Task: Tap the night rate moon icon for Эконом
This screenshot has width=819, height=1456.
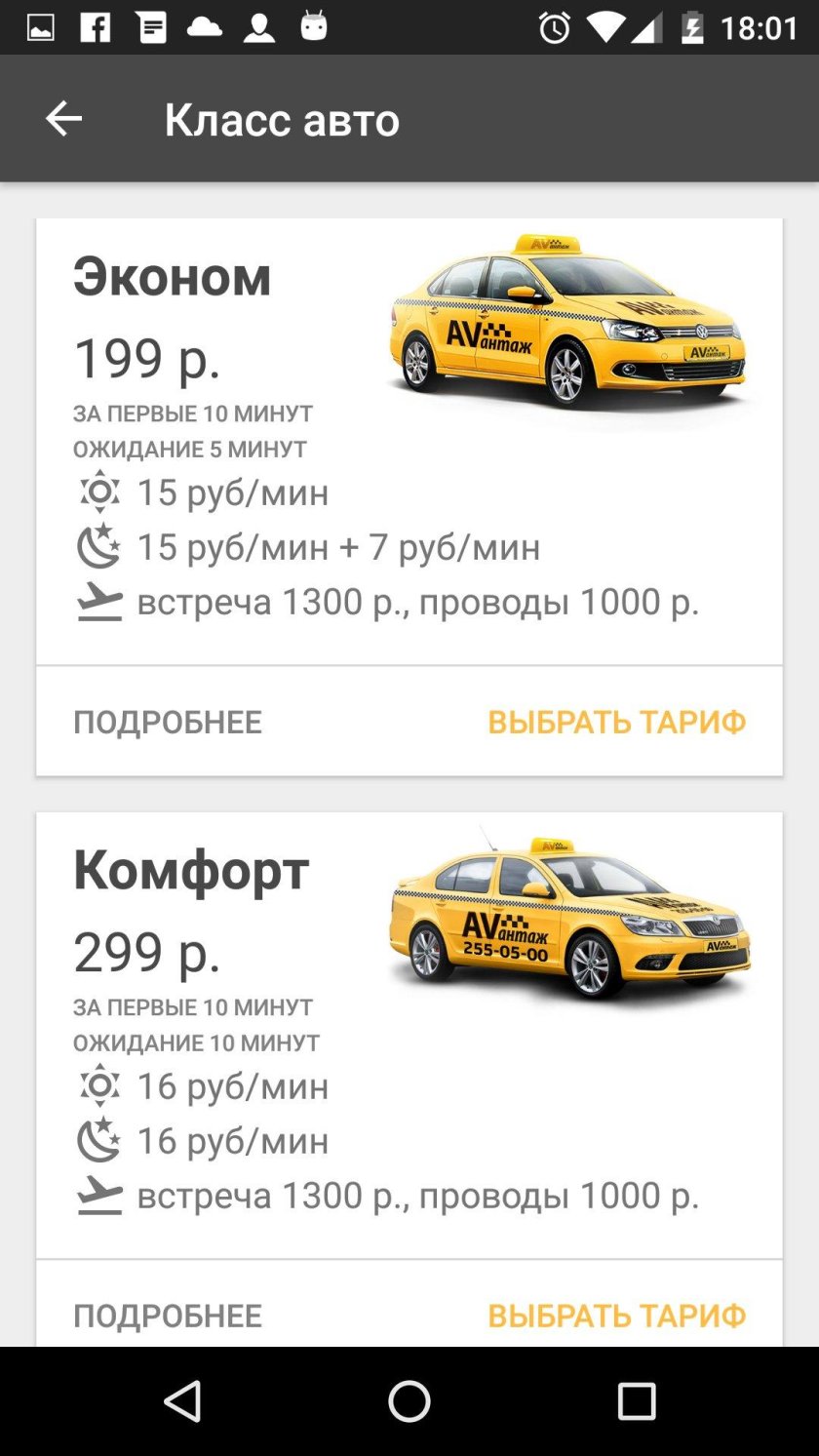Action: (x=98, y=547)
